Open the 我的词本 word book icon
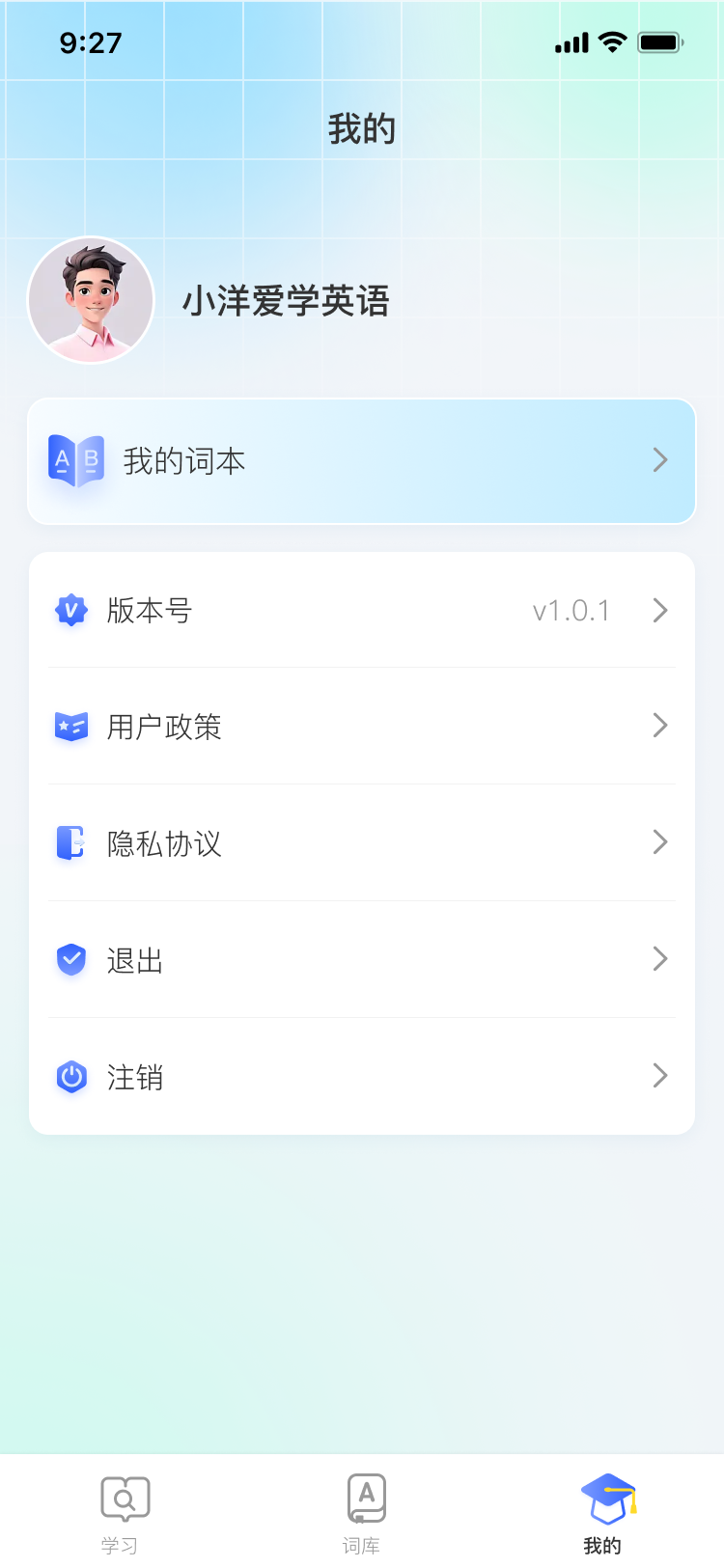This screenshot has width=724, height=1568. (76, 461)
